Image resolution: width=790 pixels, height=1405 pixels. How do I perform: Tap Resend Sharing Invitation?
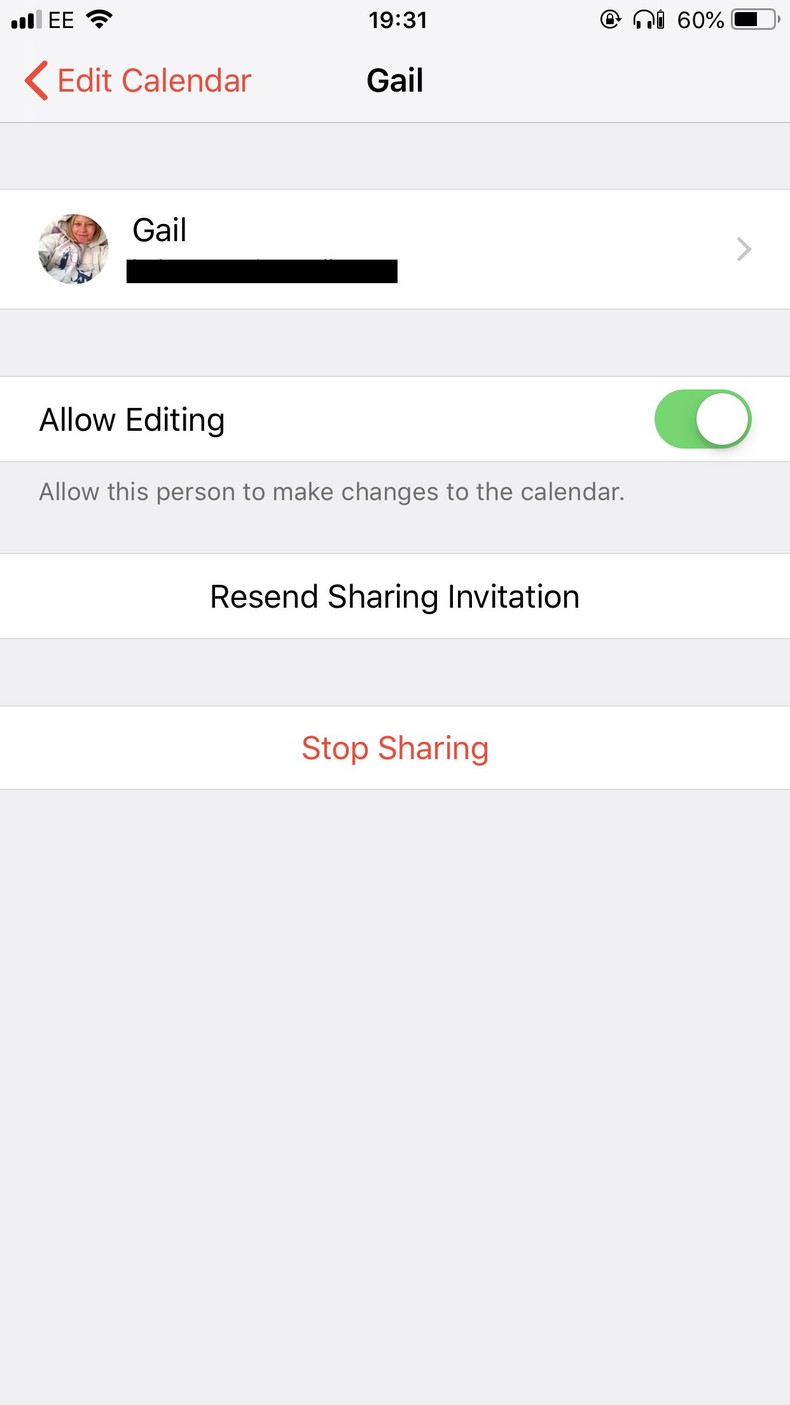click(x=394, y=597)
